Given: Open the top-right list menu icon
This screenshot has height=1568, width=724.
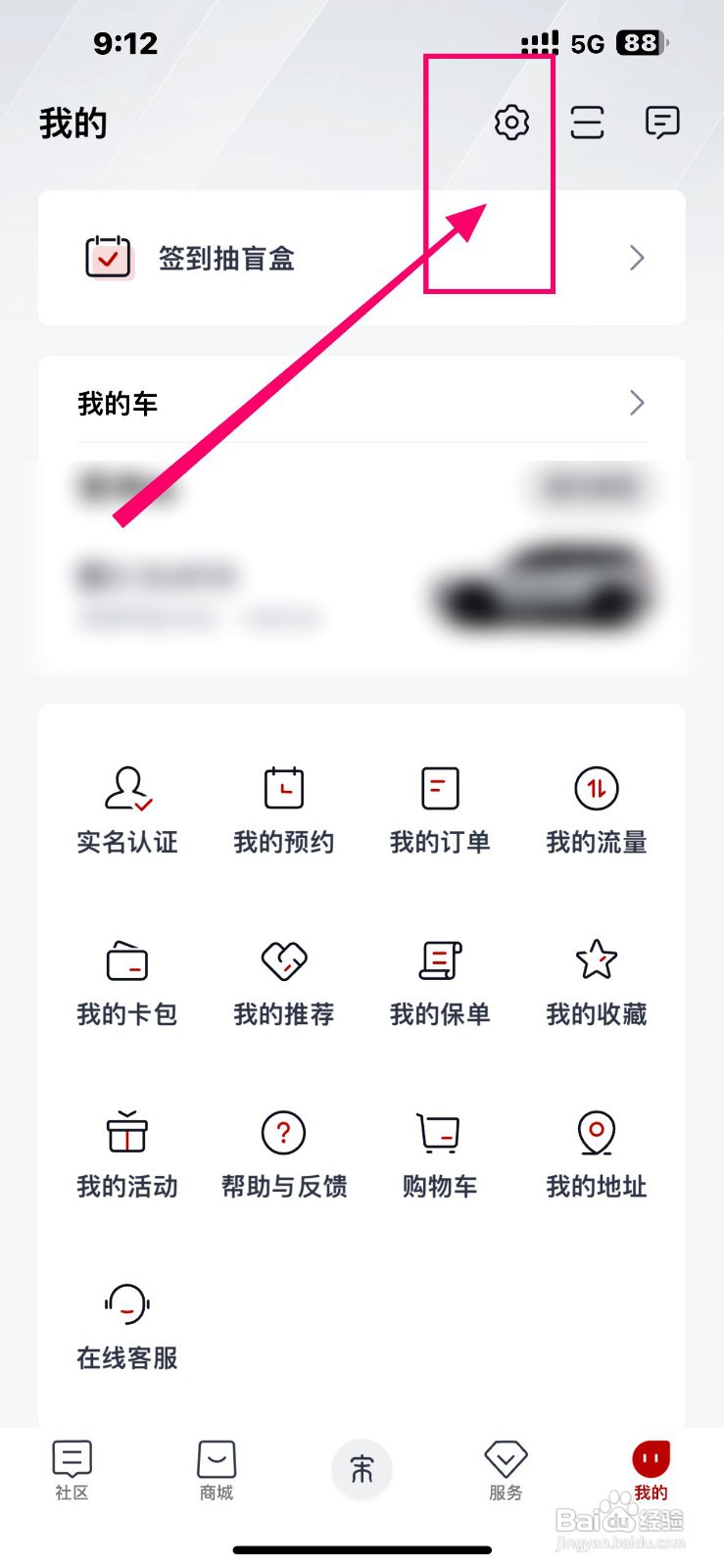Looking at the screenshot, I should point(587,122).
